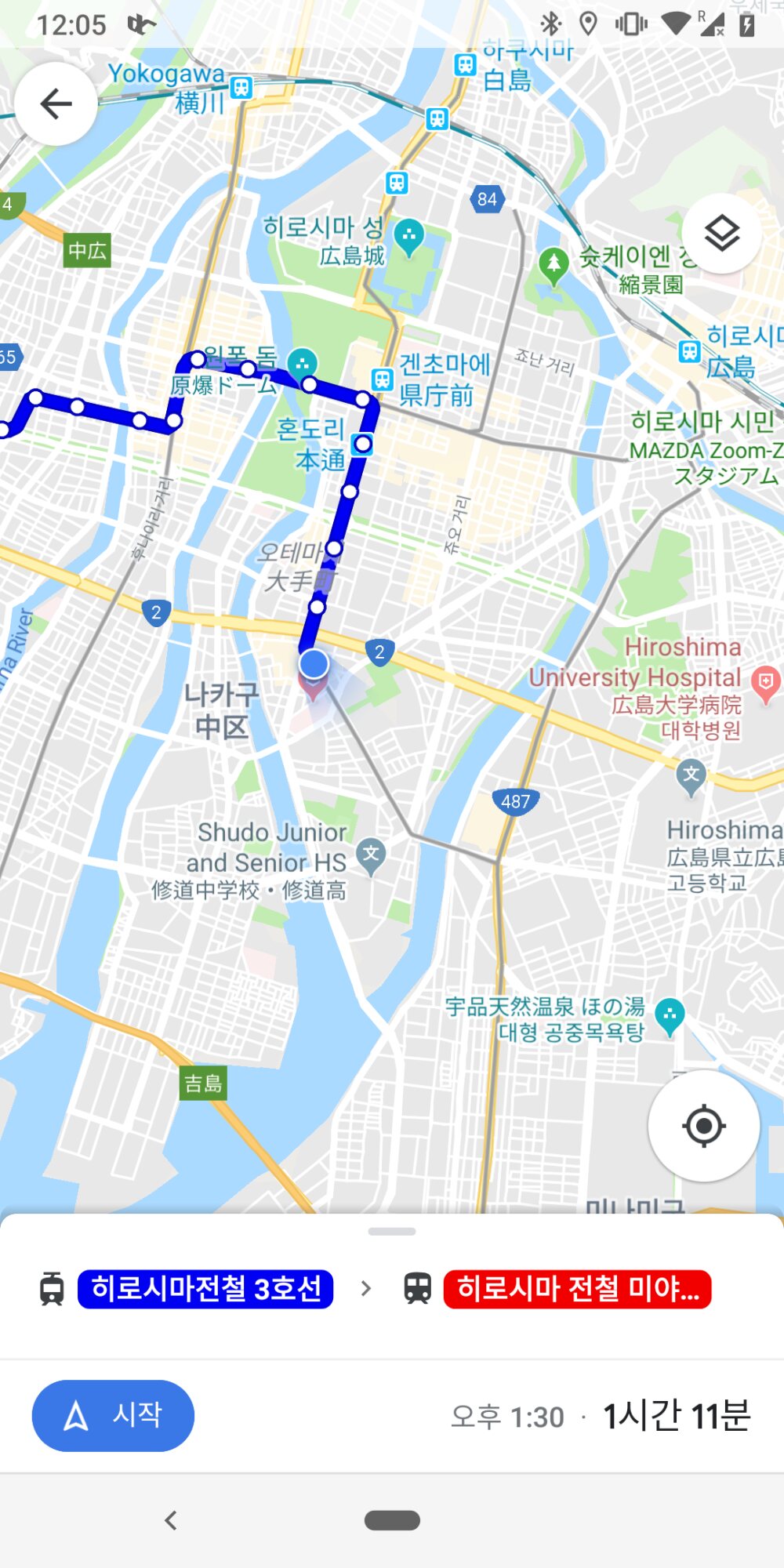This screenshot has width=784, height=1568.
Task: Select the 히로시마전철 3호선 route chip
Action: pyautogui.click(x=205, y=1289)
